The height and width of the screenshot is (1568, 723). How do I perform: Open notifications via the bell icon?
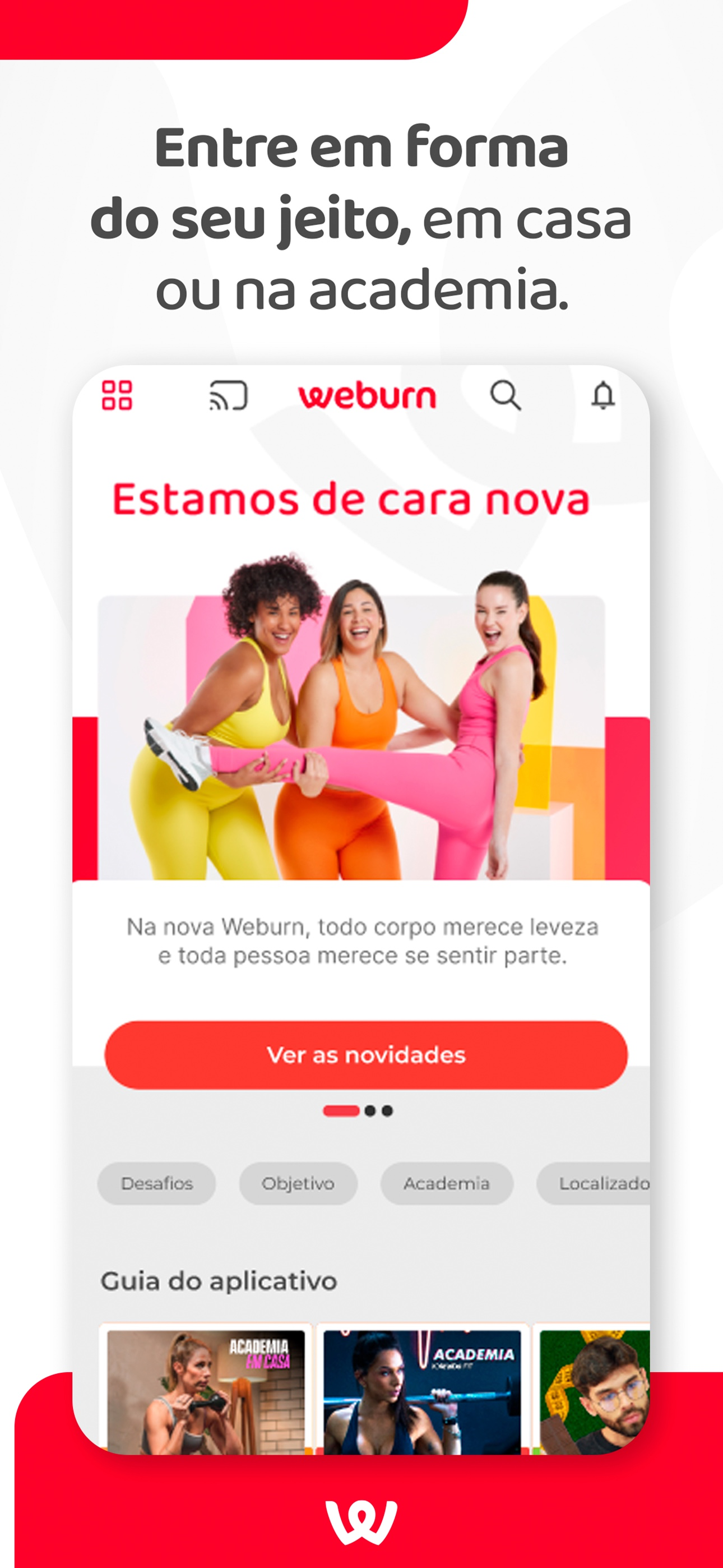(603, 396)
